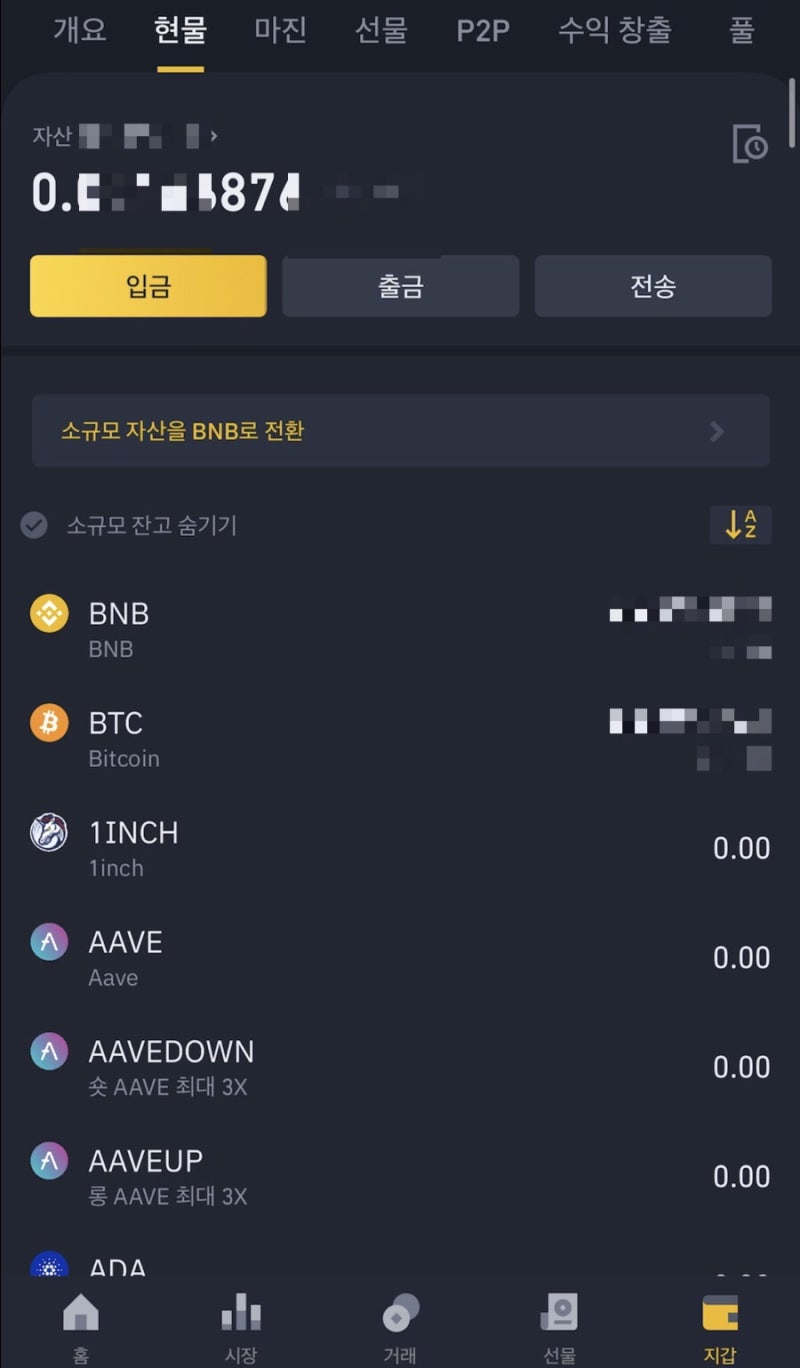The height and width of the screenshot is (1368, 800).
Task: Switch to the 마진 tab
Action: click(281, 31)
